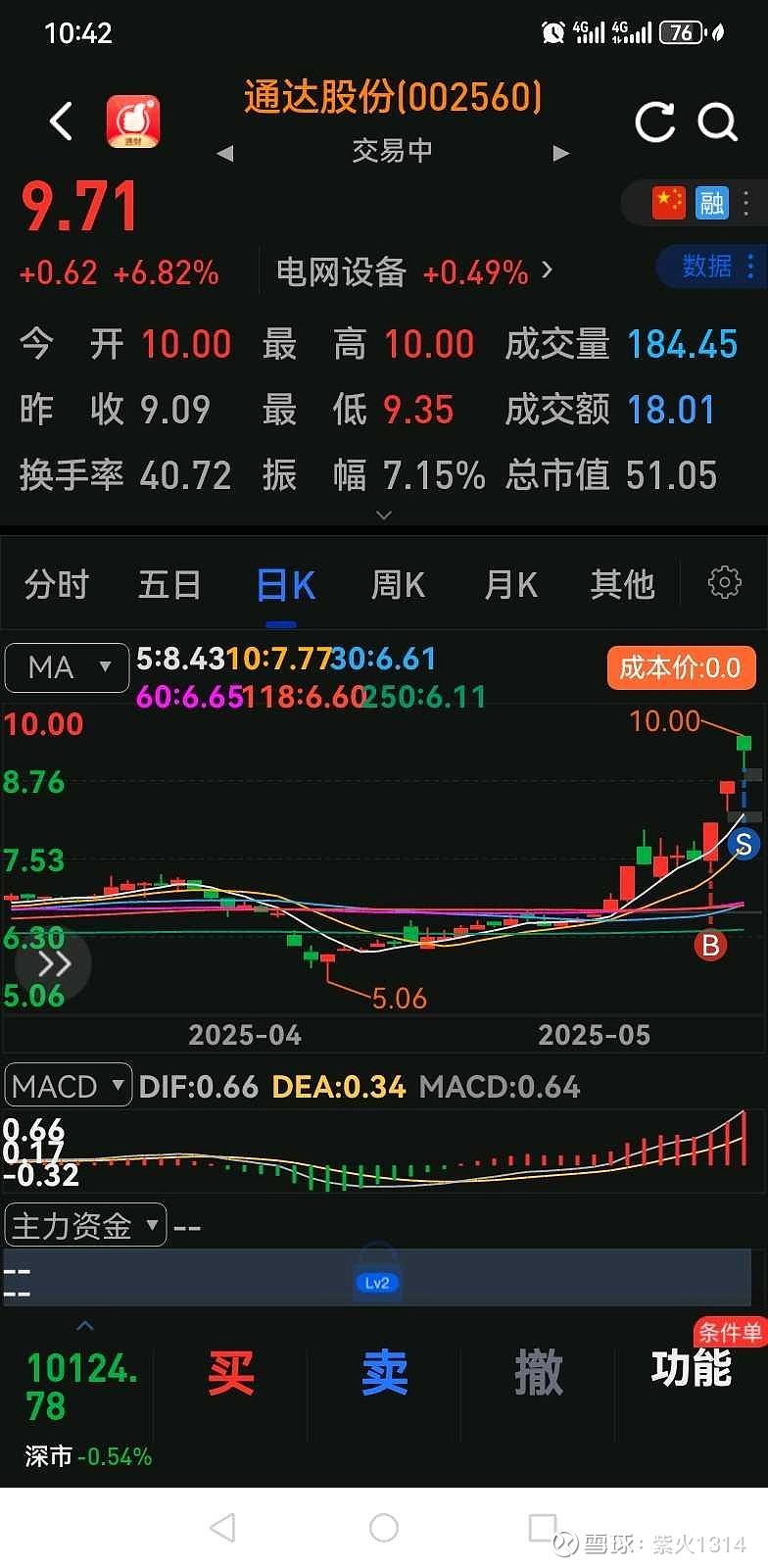Open the chart settings gear
Viewport: 768px width, 1568px height.
click(x=724, y=581)
